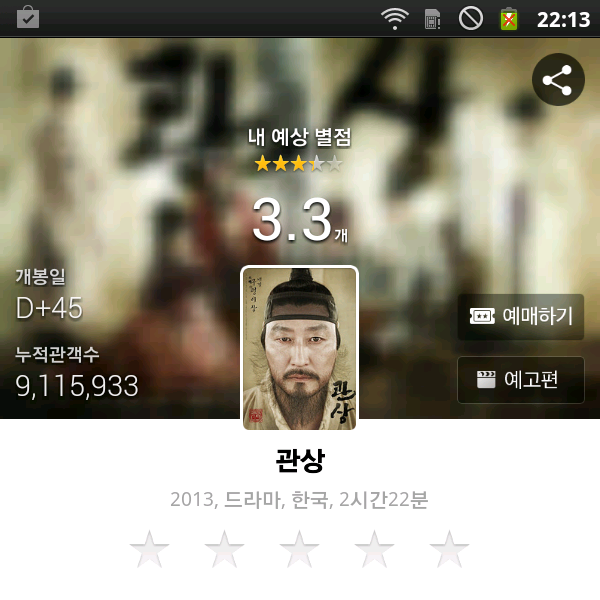Give the movie five stars

click(x=449, y=550)
